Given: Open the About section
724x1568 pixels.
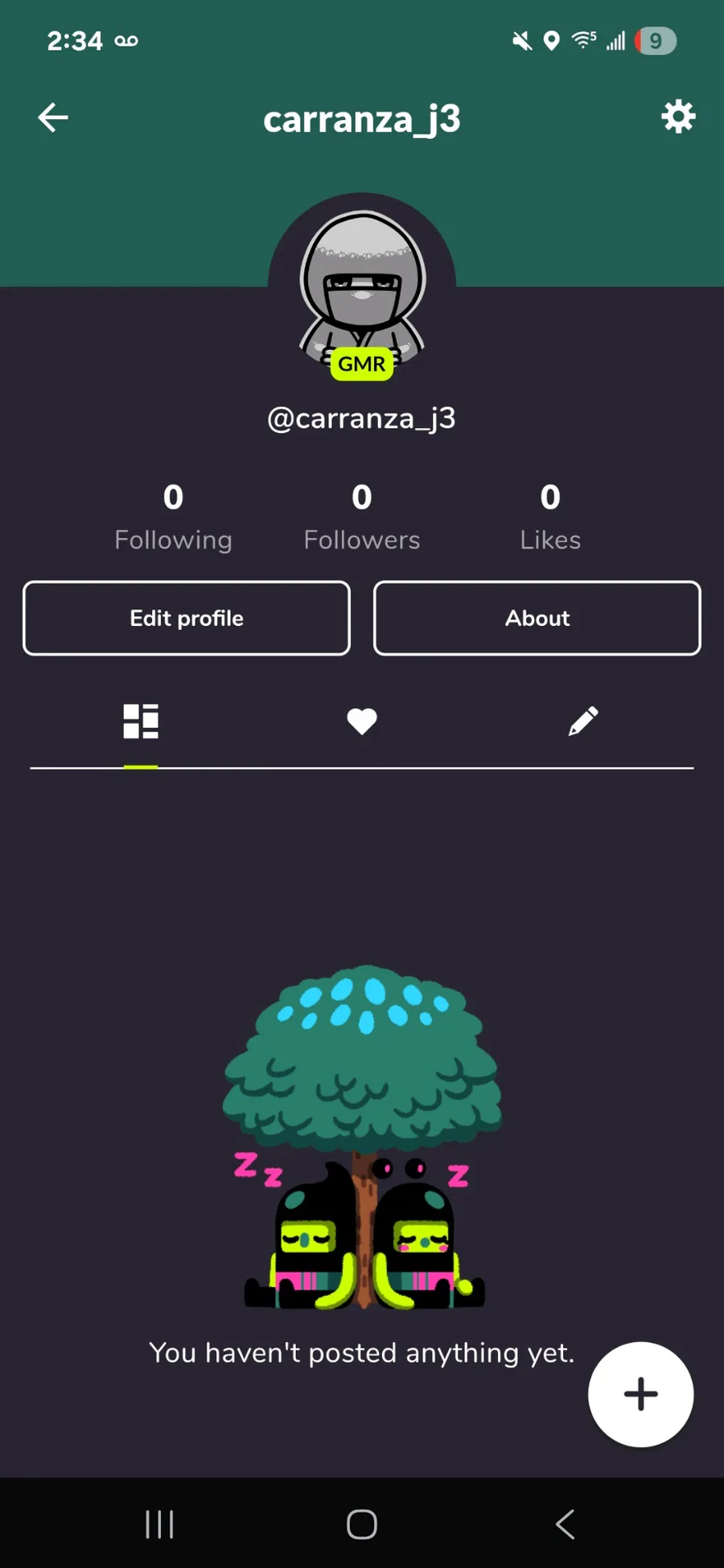Looking at the screenshot, I should tap(537, 618).
